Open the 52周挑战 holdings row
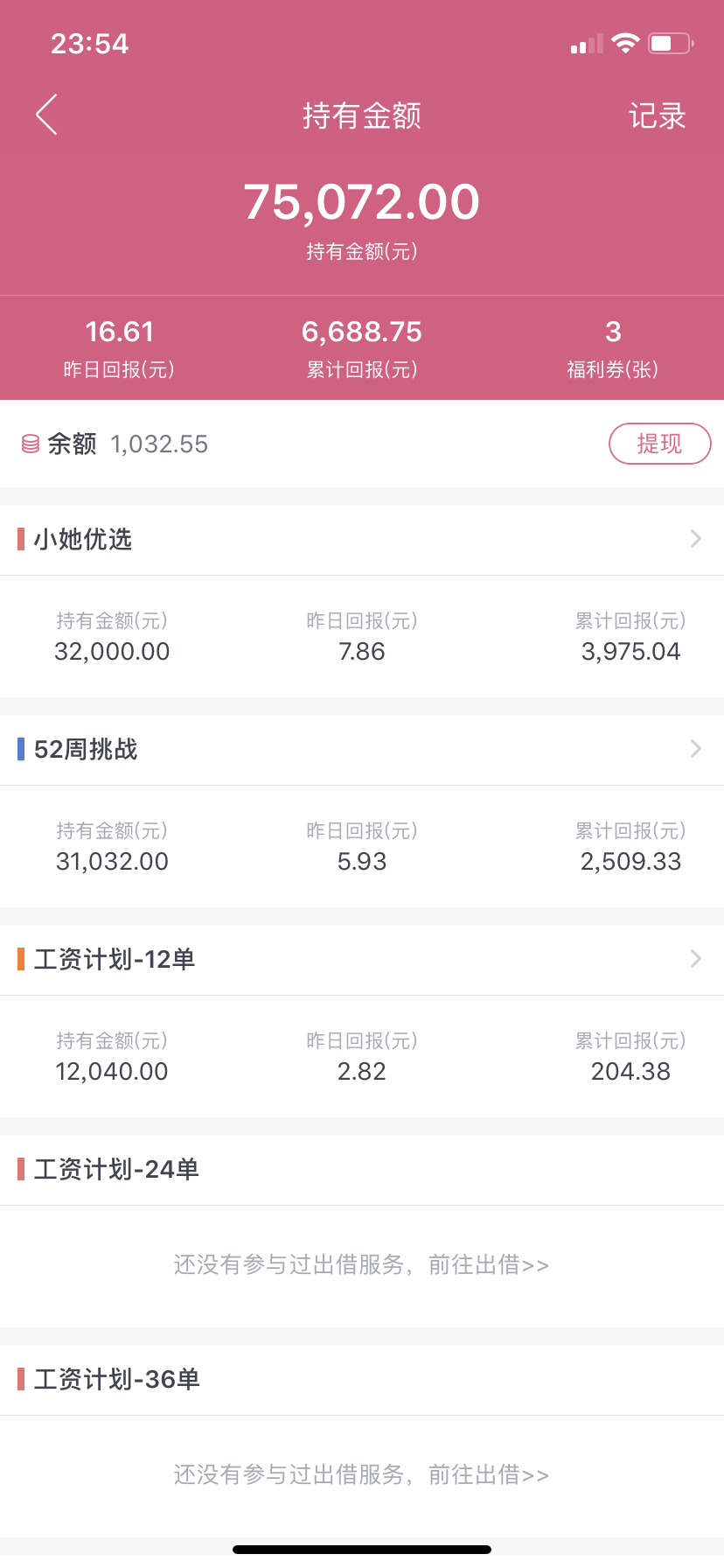 [x=362, y=749]
